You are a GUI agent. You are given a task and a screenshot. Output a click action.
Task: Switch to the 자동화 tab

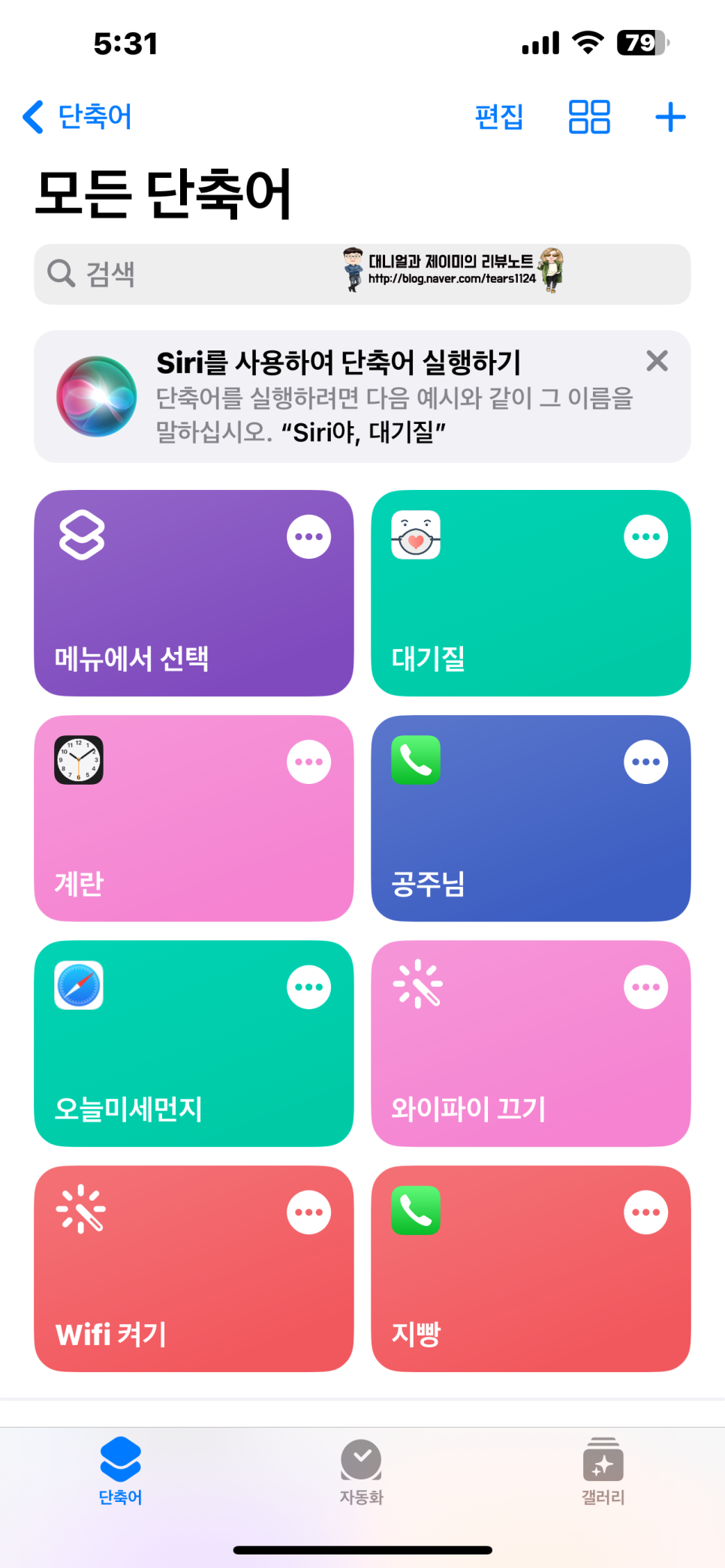(x=361, y=1472)
